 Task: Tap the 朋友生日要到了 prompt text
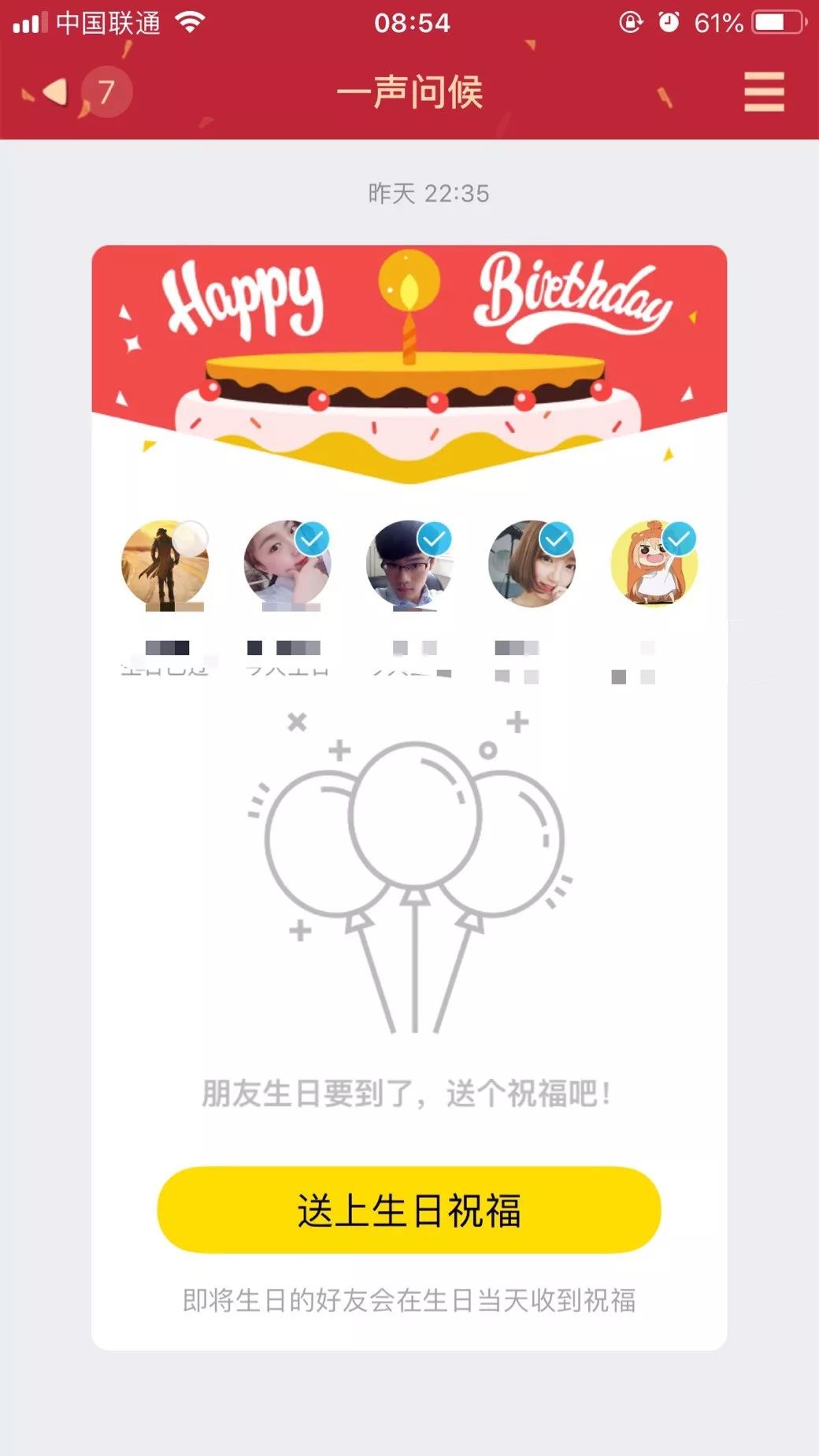tap(409, 1091)
